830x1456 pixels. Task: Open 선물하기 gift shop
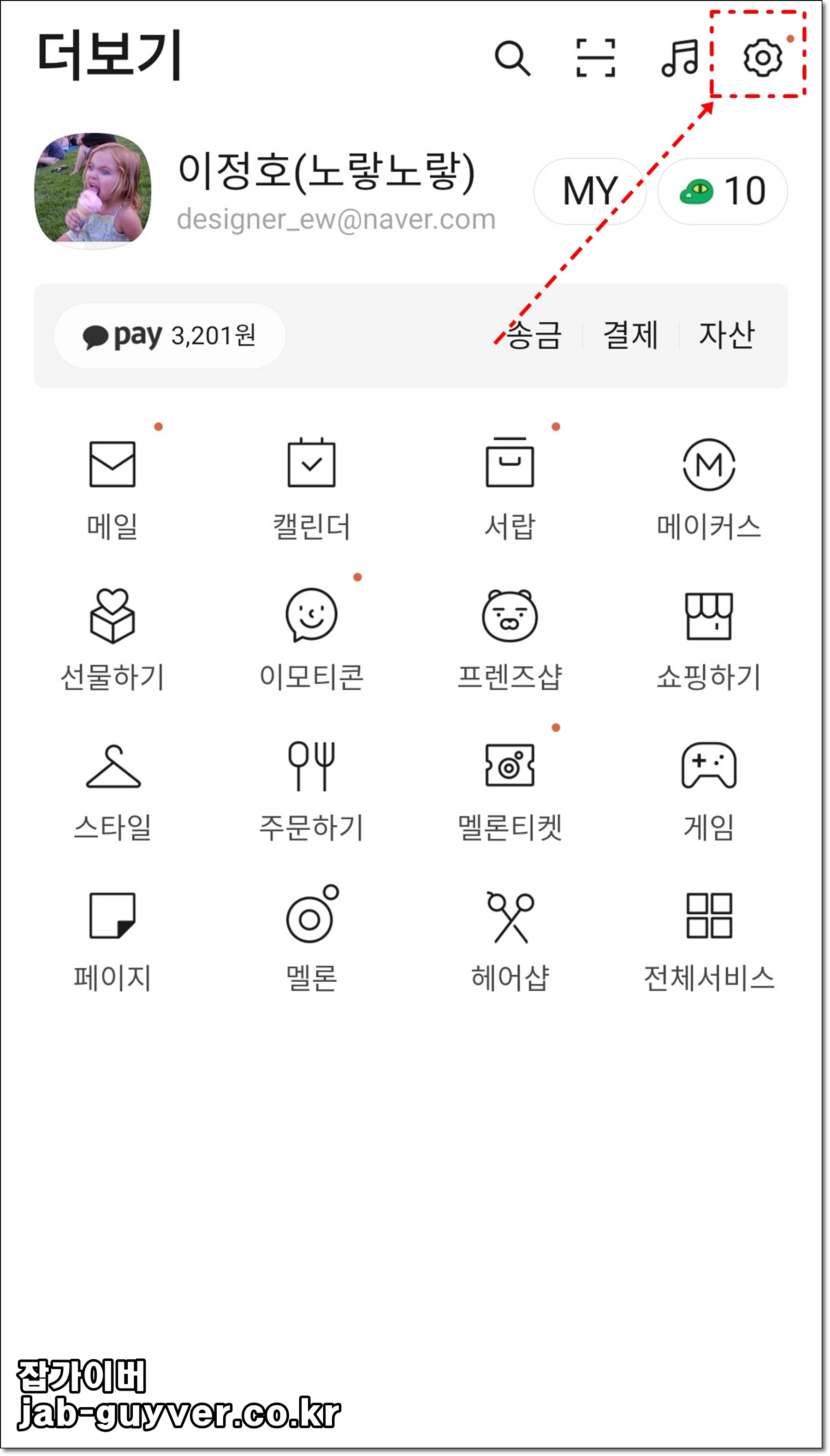(113, 640)
